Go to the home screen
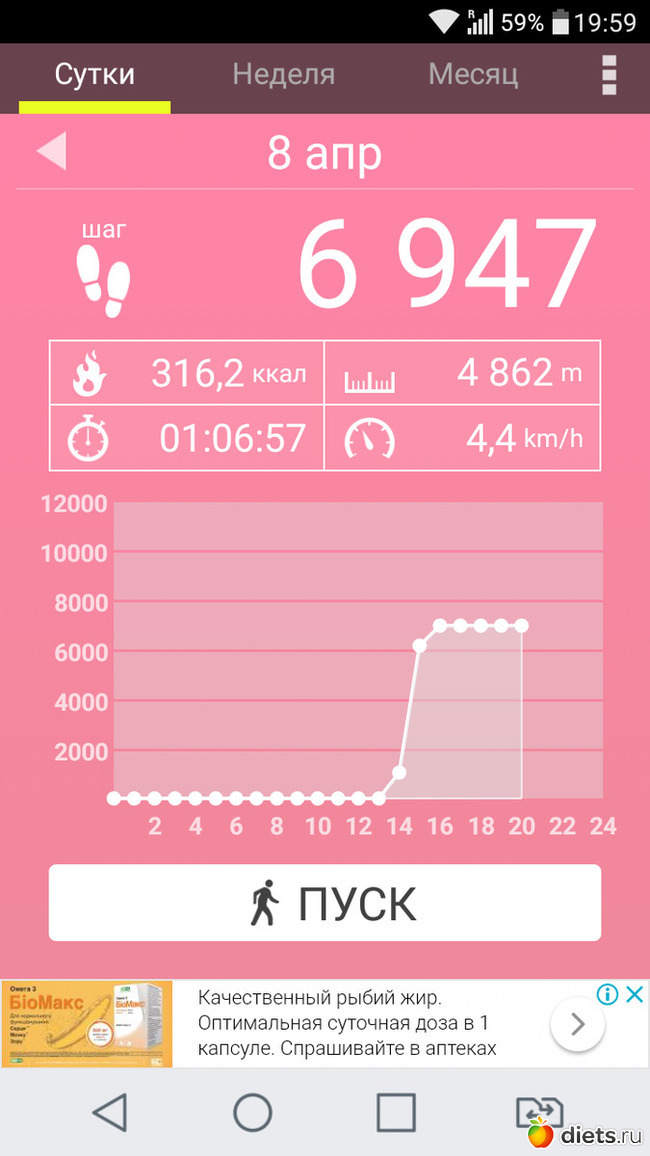The height and width of the screenshot is (1156, 650). 252,1112
